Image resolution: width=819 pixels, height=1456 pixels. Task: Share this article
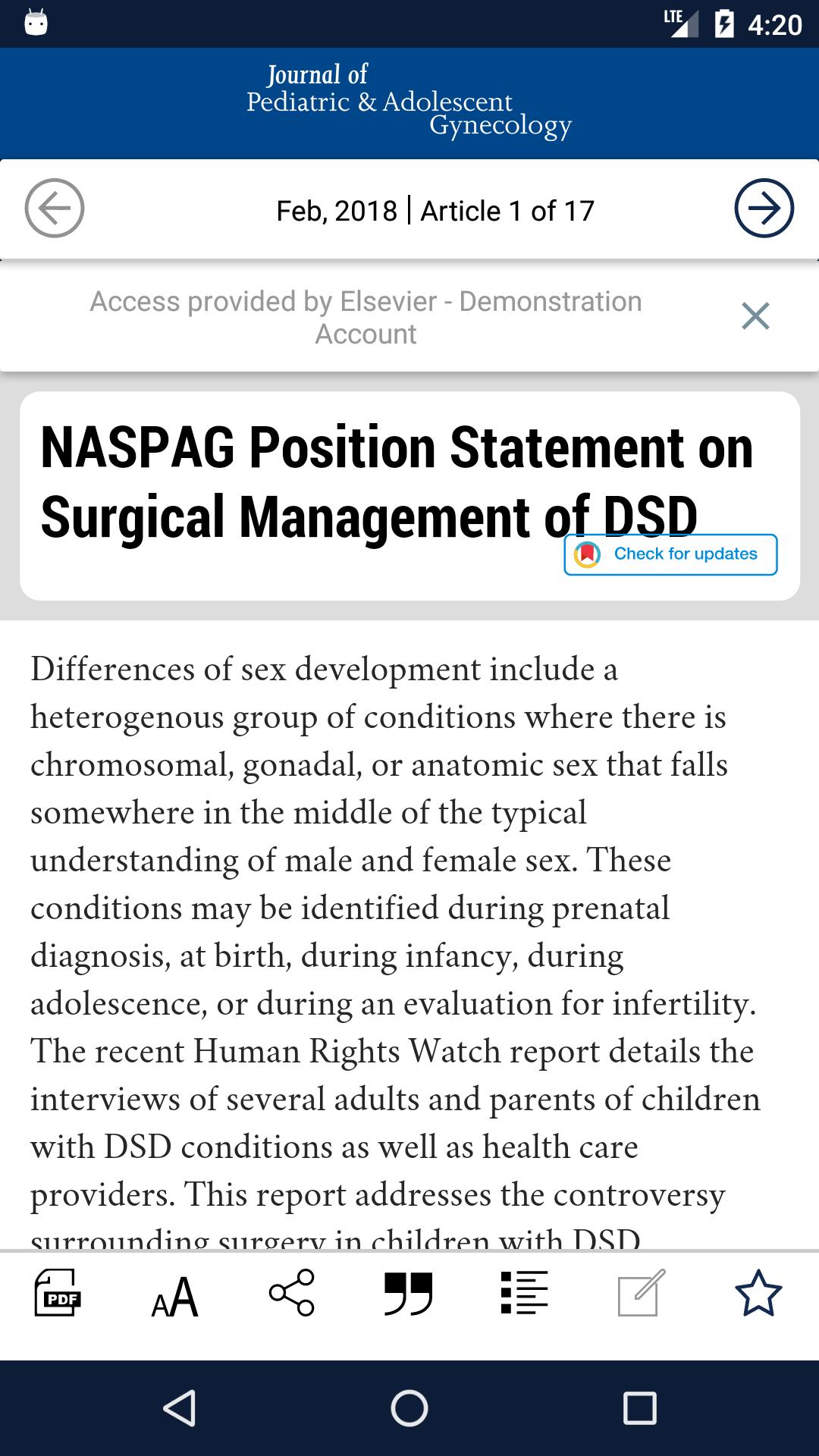tap(292, 1292)
